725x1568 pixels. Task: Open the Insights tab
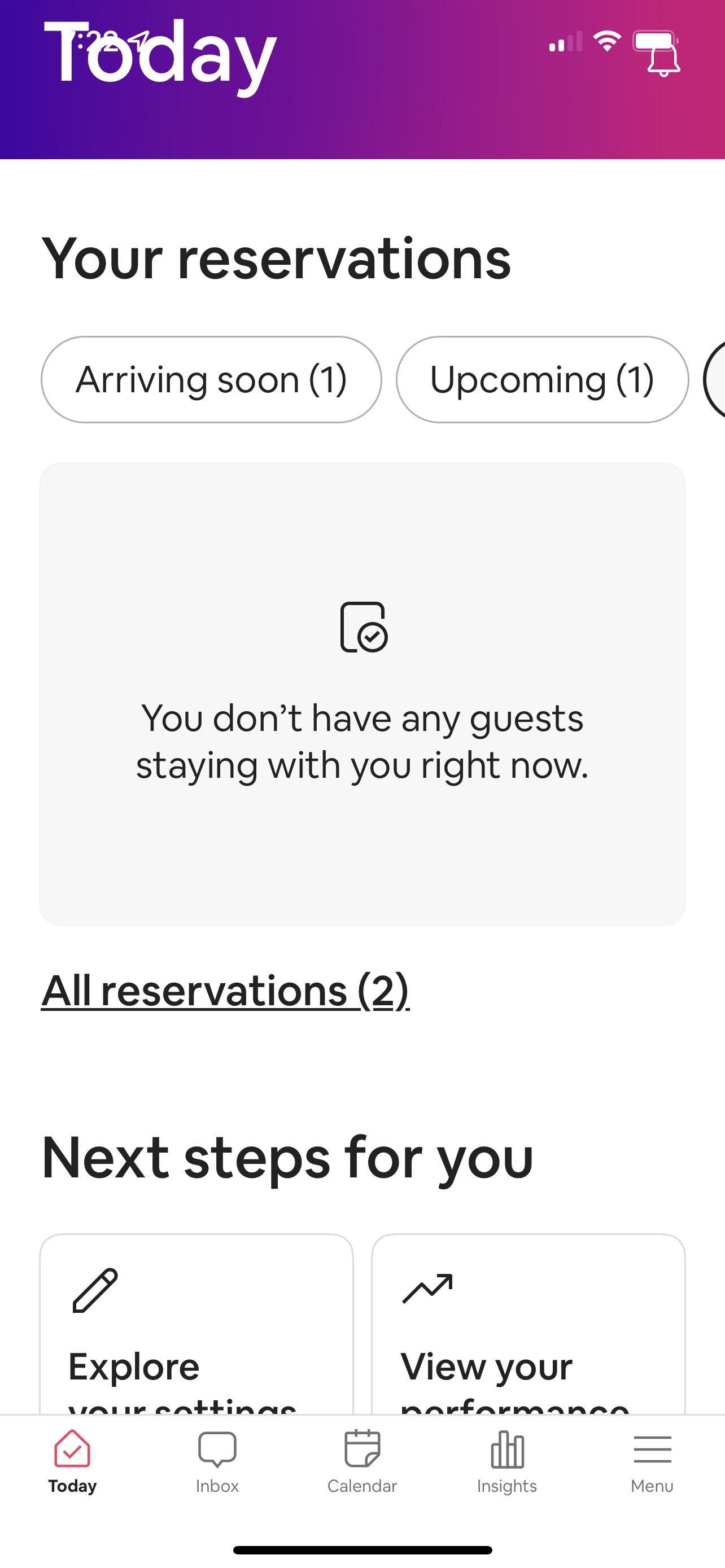tap(507, 1461)
